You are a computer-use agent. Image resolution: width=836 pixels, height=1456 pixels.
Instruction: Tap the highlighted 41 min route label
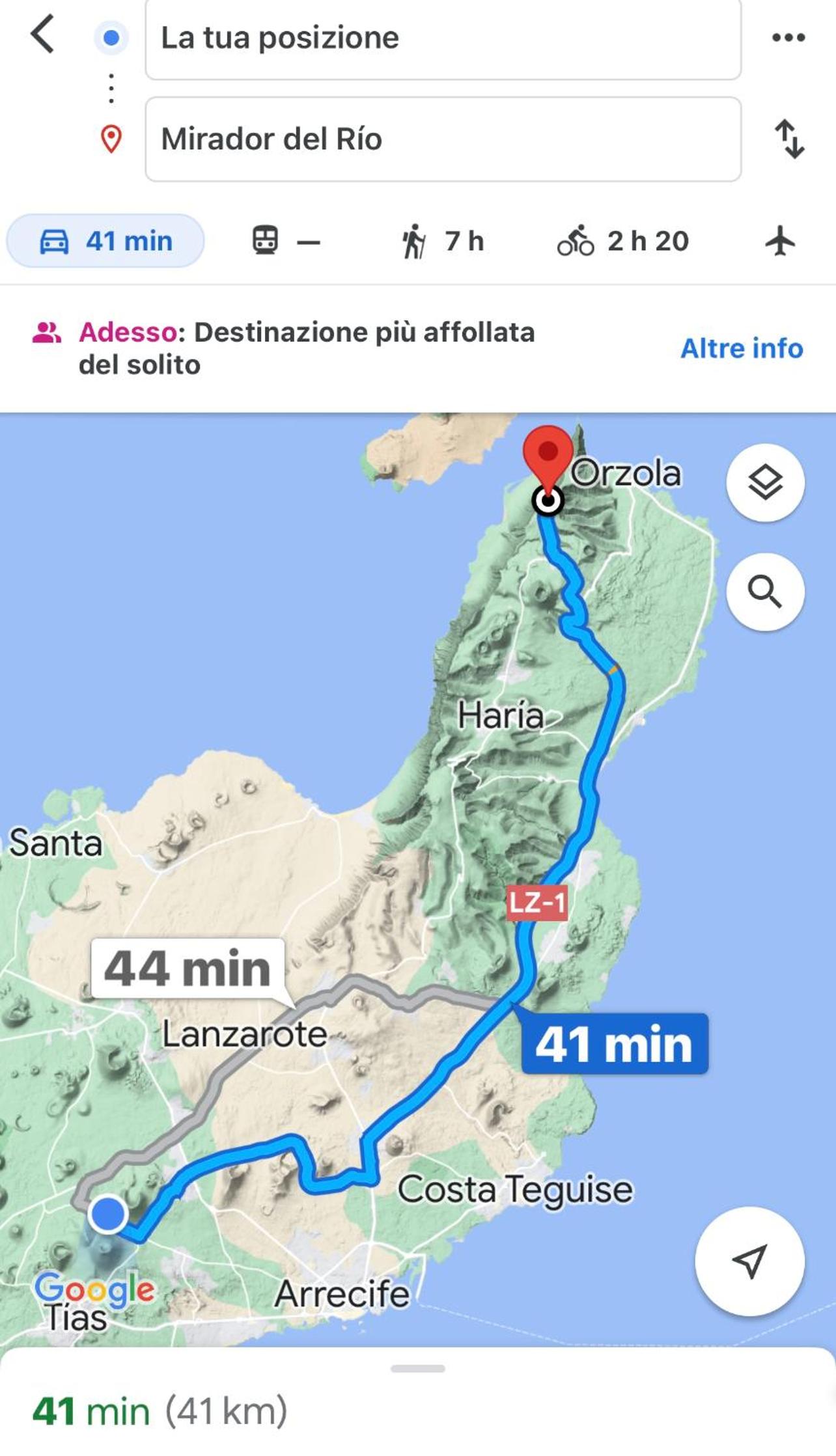614,1043
